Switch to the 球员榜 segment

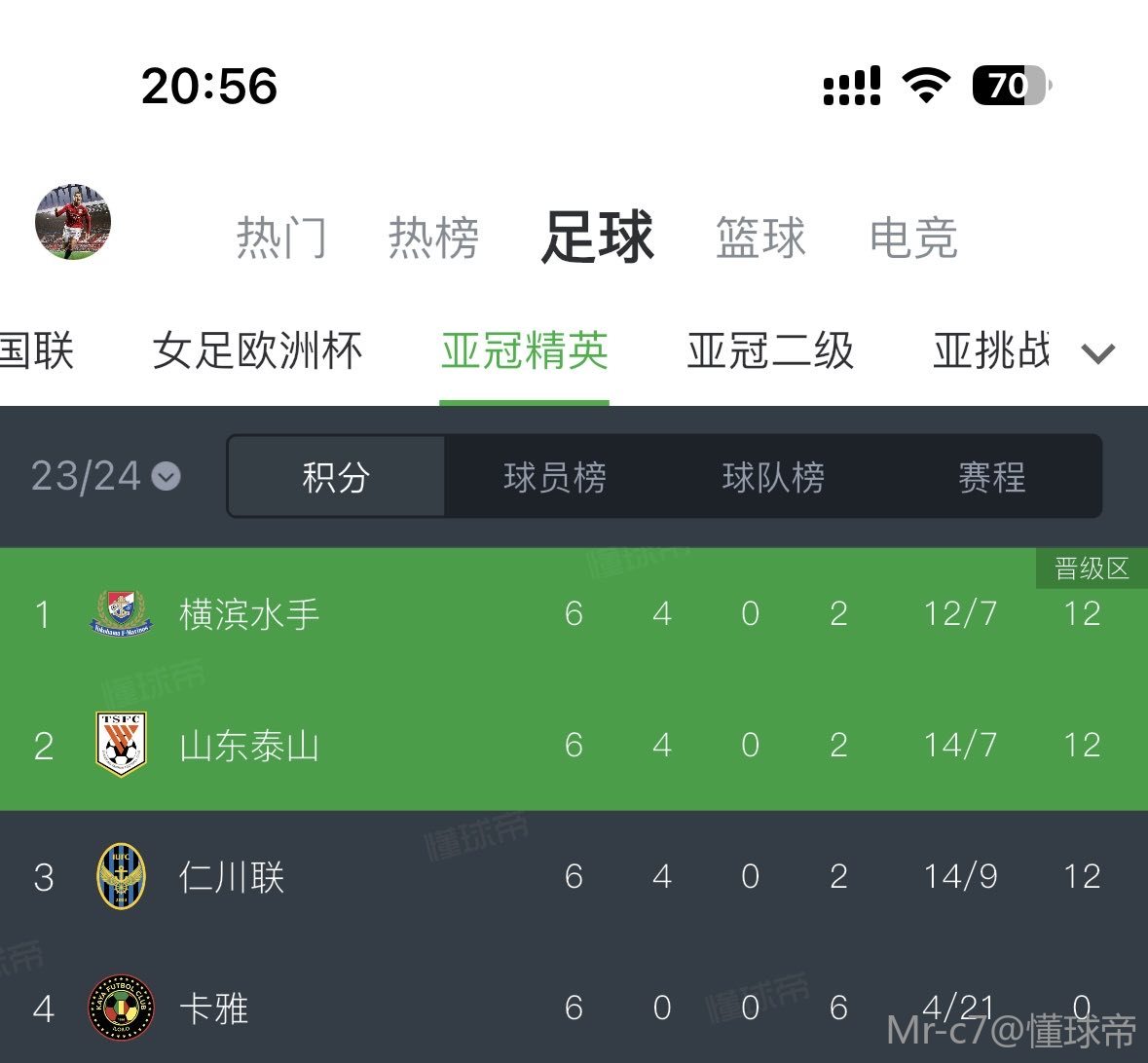click(555, 477)
